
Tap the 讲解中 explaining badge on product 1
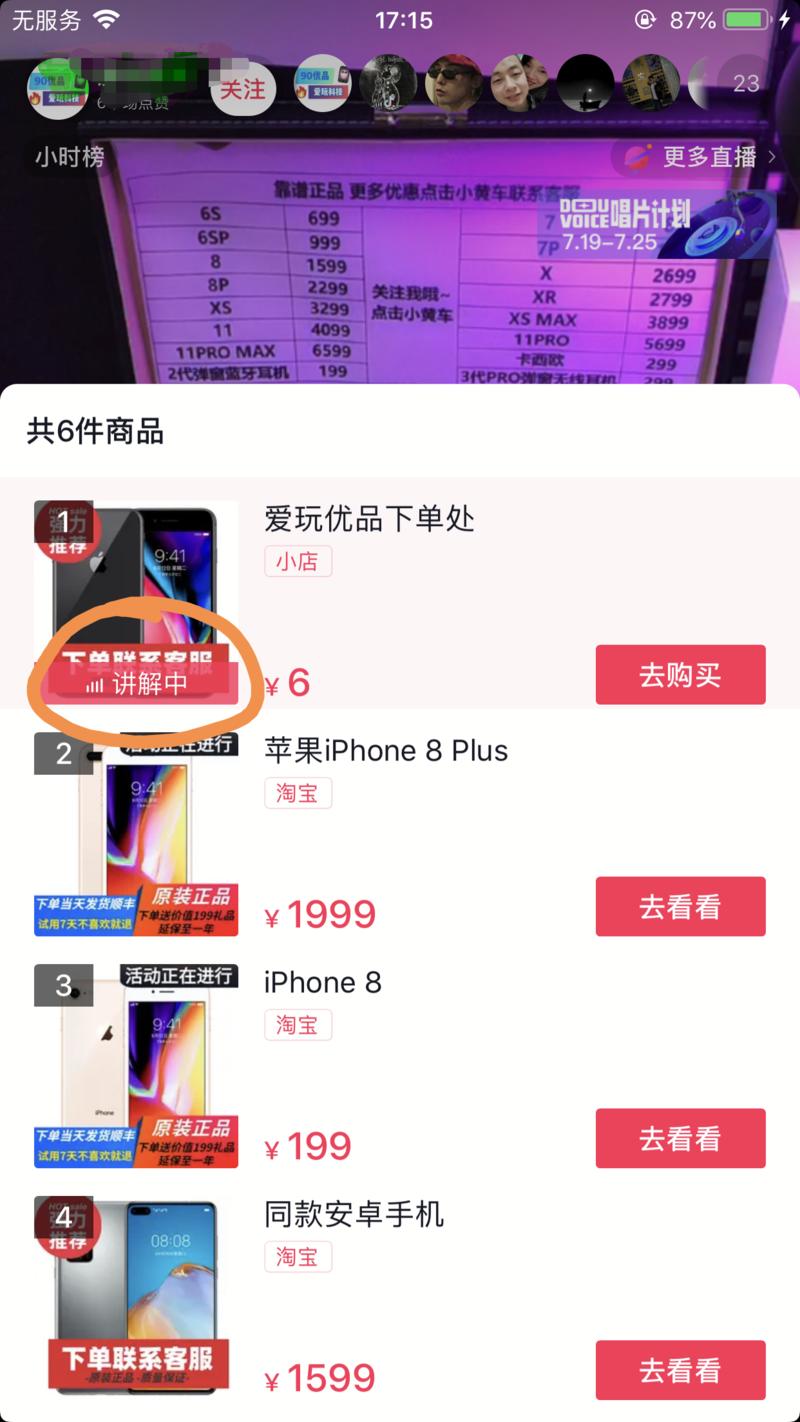coord(145,684)
